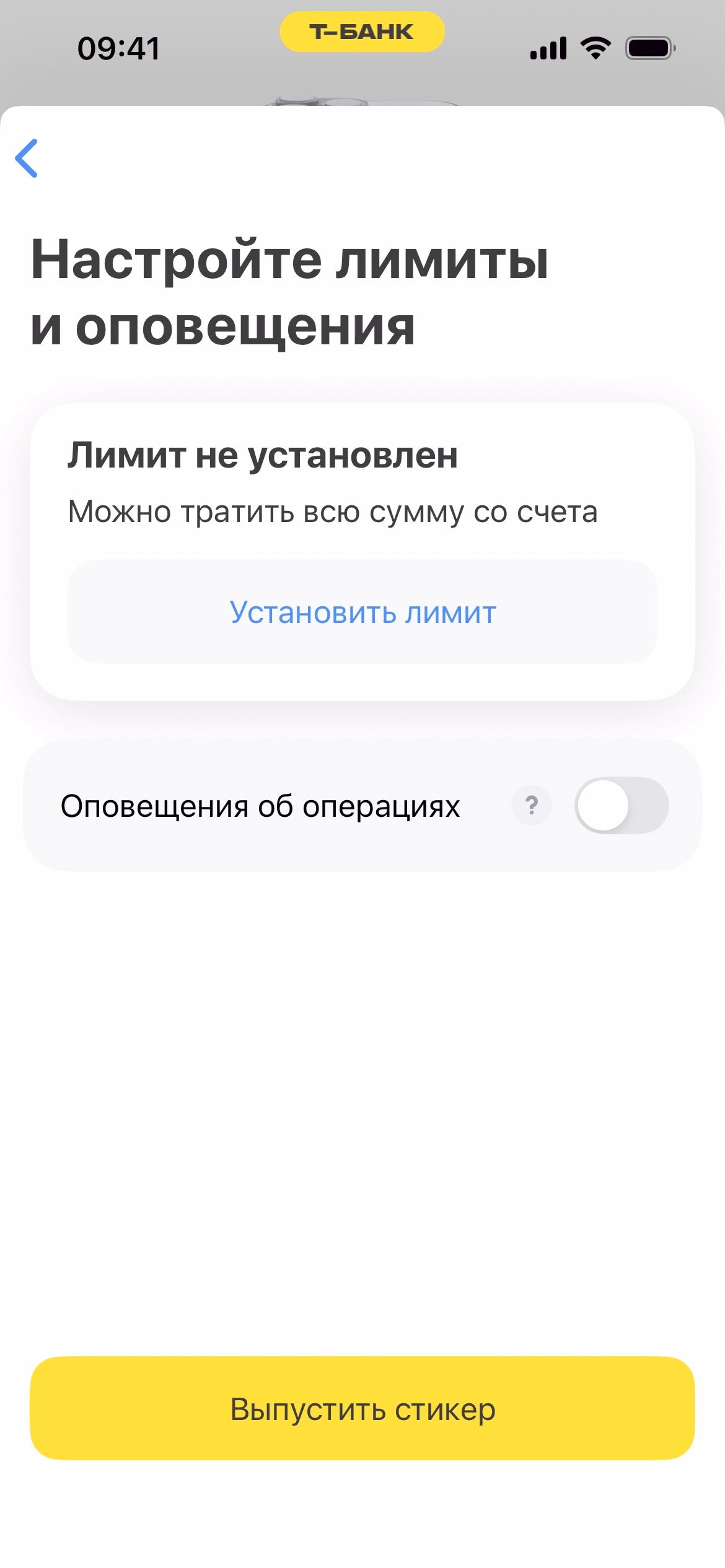Go back using the blue arrow
This screenshot has height=1568, width=725.
pos(27,158)
